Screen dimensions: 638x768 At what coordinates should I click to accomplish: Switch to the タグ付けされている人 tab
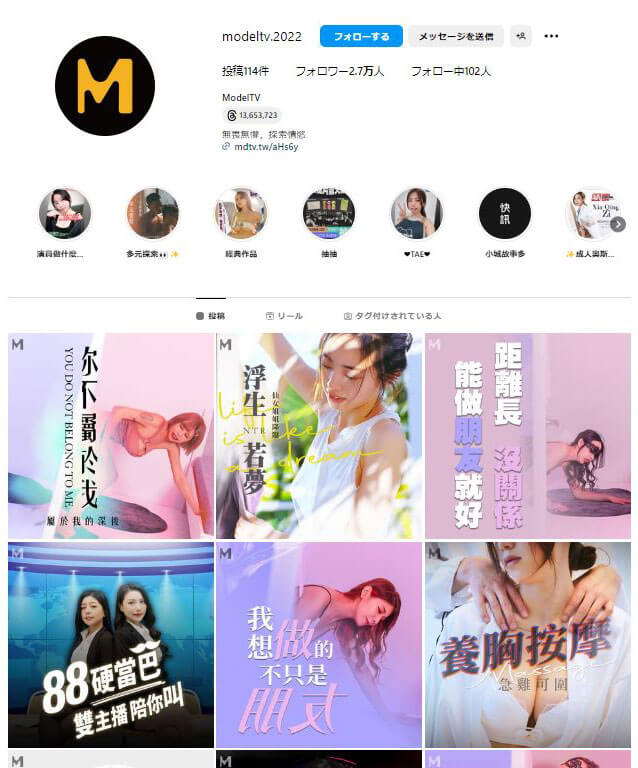pyautogui.click(x=392, y=316)
